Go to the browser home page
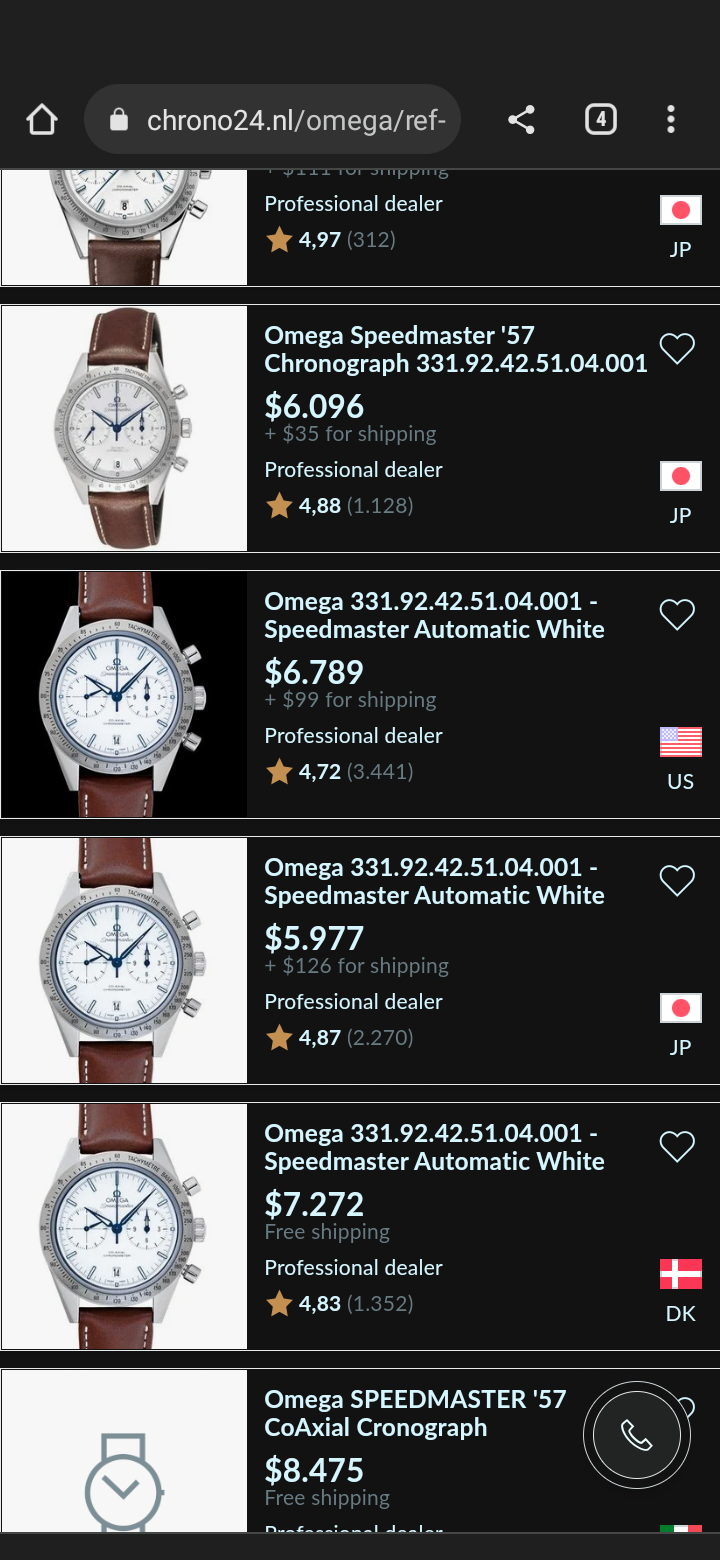Screen dimensions: 720x1560 click(x=41, y=121)
